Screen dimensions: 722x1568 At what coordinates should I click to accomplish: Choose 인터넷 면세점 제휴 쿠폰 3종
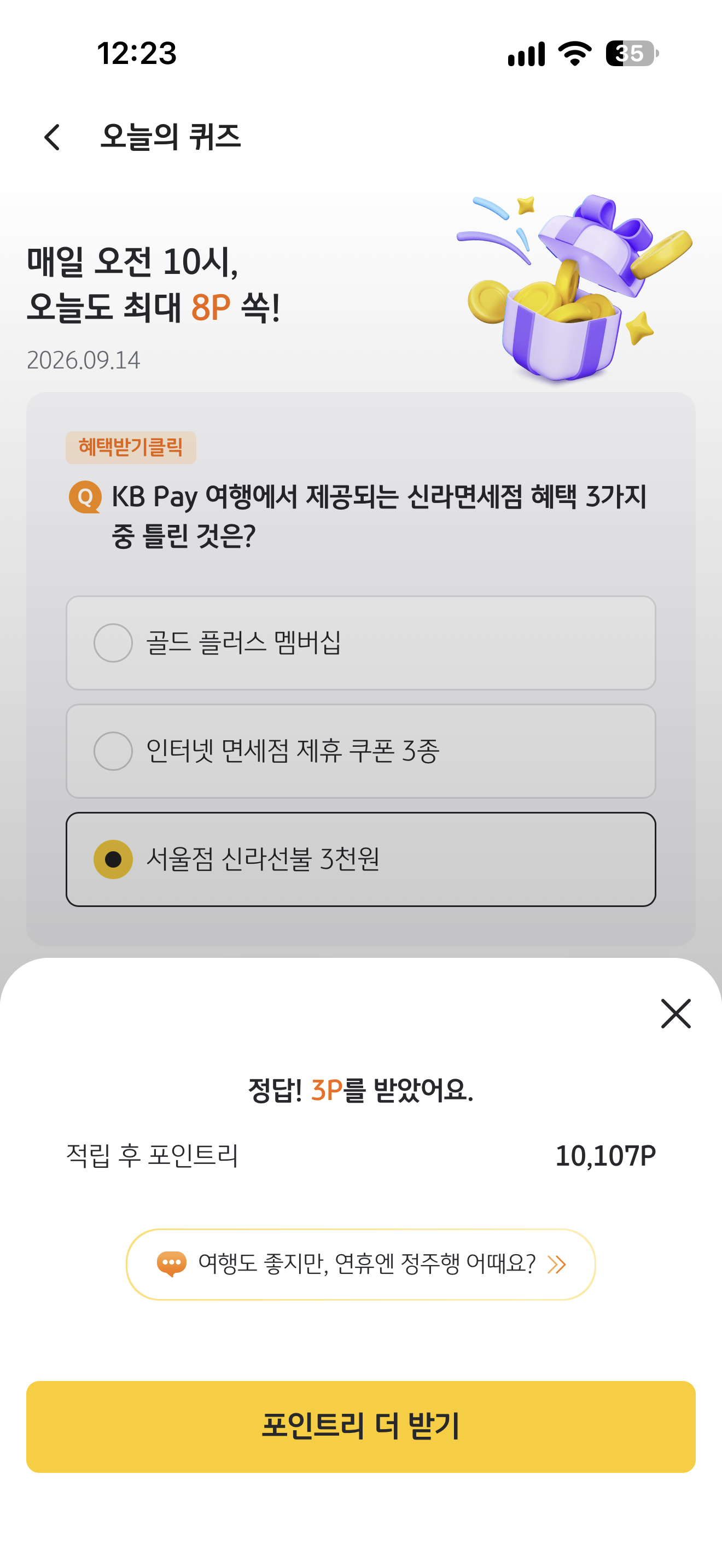361,751
